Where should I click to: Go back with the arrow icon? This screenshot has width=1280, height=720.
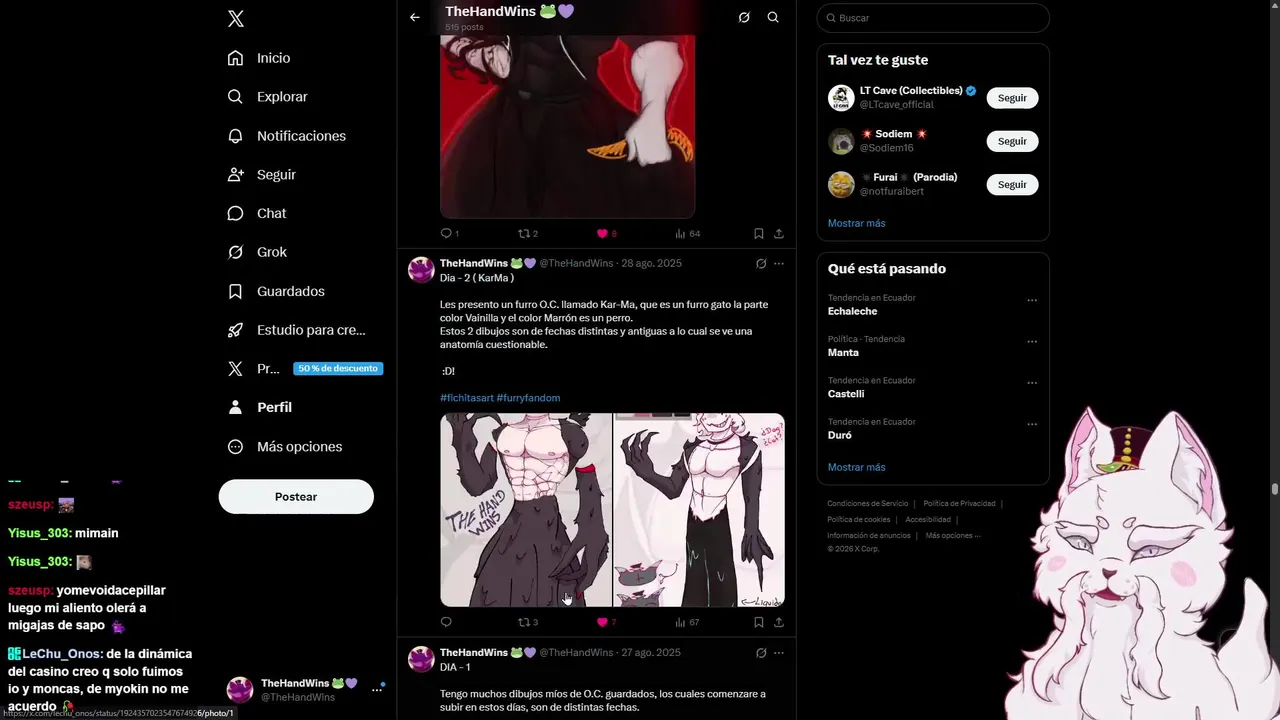click(415, 17)
